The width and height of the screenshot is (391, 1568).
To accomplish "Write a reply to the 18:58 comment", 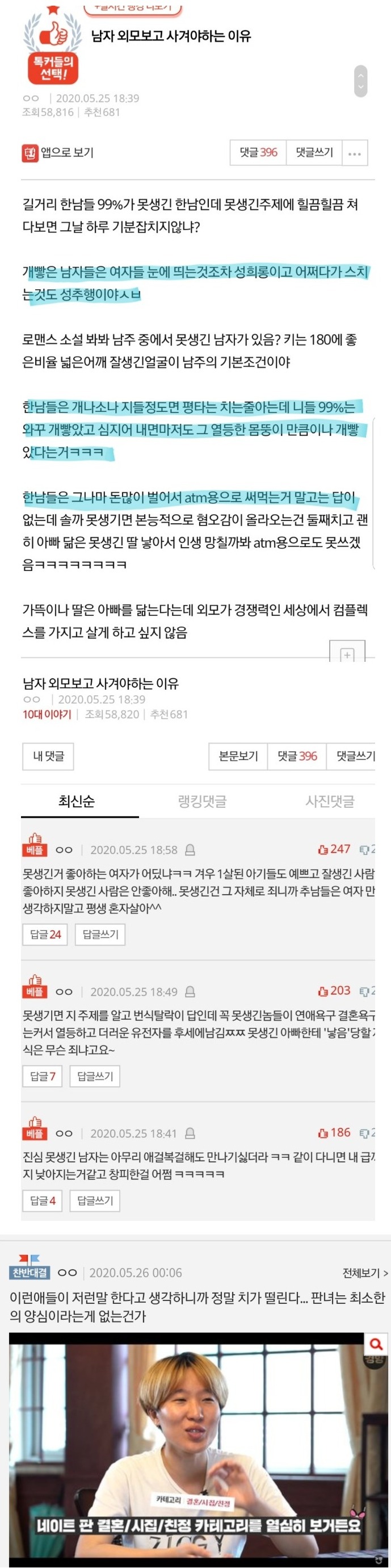I will point(100,935).
